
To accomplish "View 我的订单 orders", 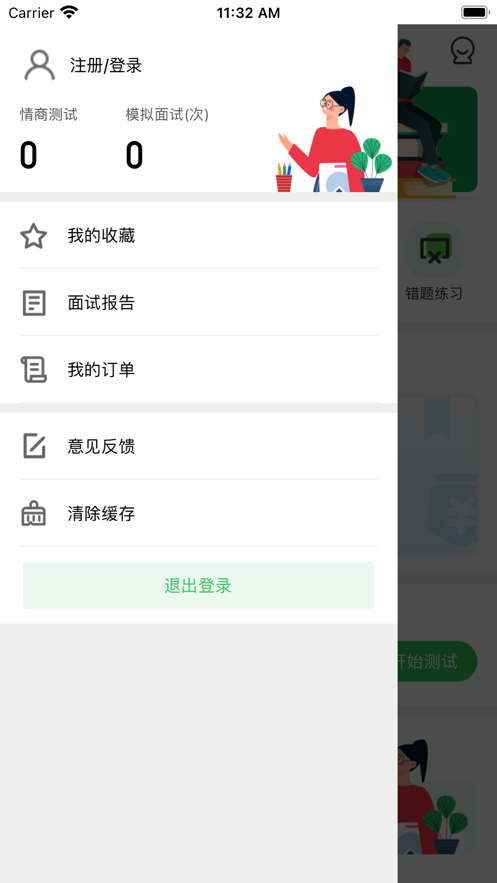I will tap(199, 369).
